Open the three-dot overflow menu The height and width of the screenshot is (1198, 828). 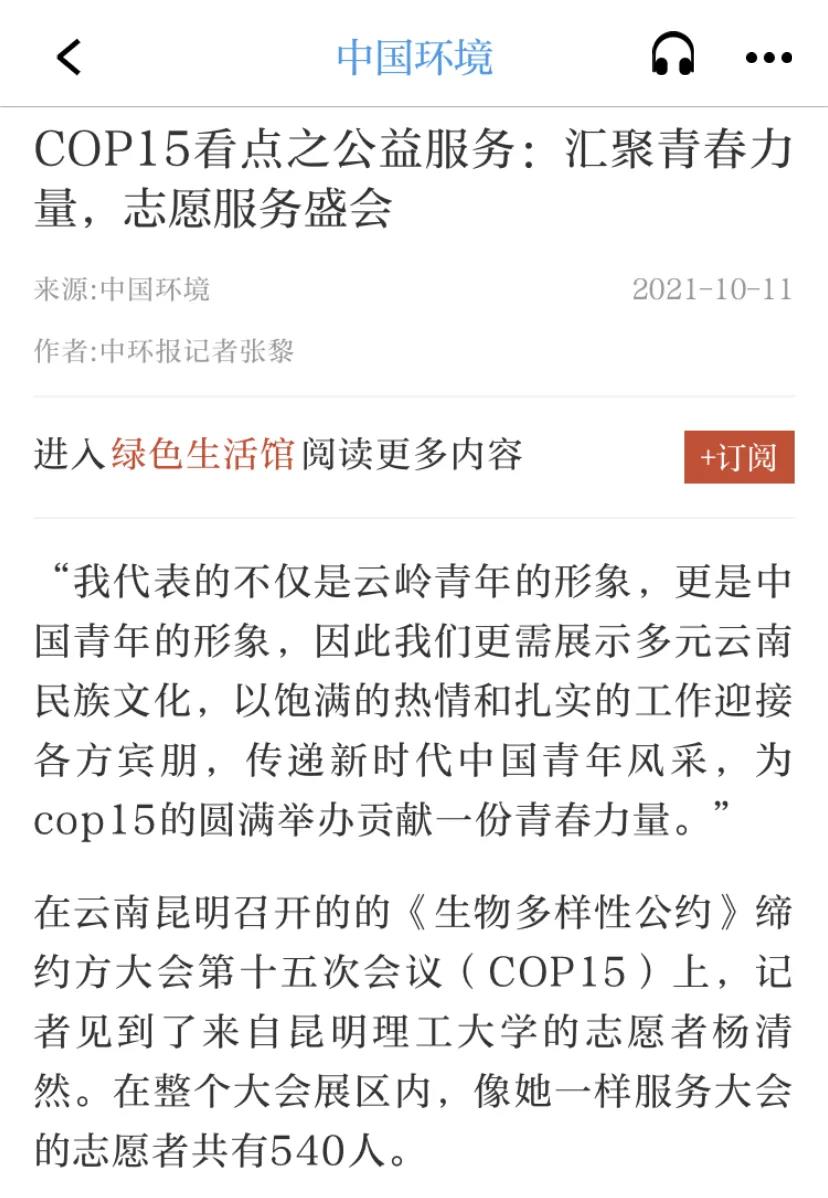768,58
